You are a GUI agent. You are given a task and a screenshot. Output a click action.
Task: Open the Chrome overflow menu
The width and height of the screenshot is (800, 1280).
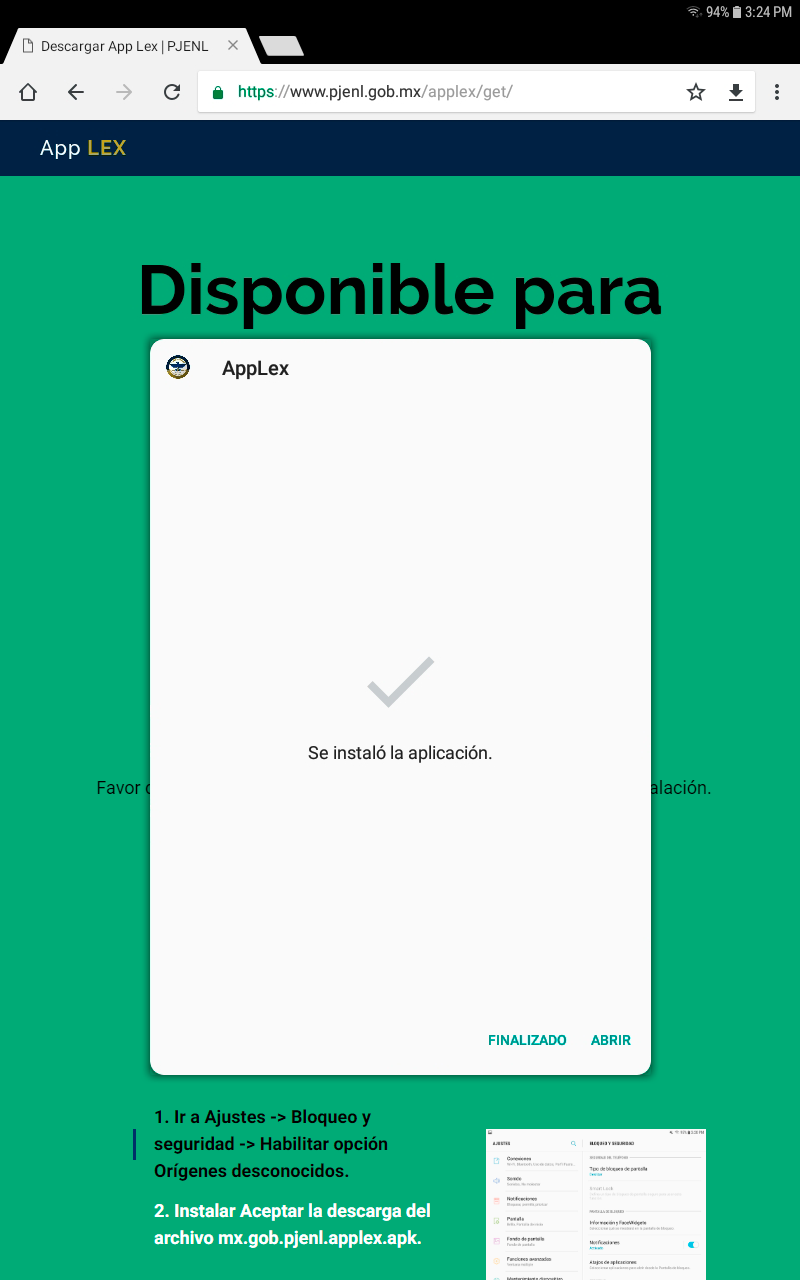[x=777, y=92]
